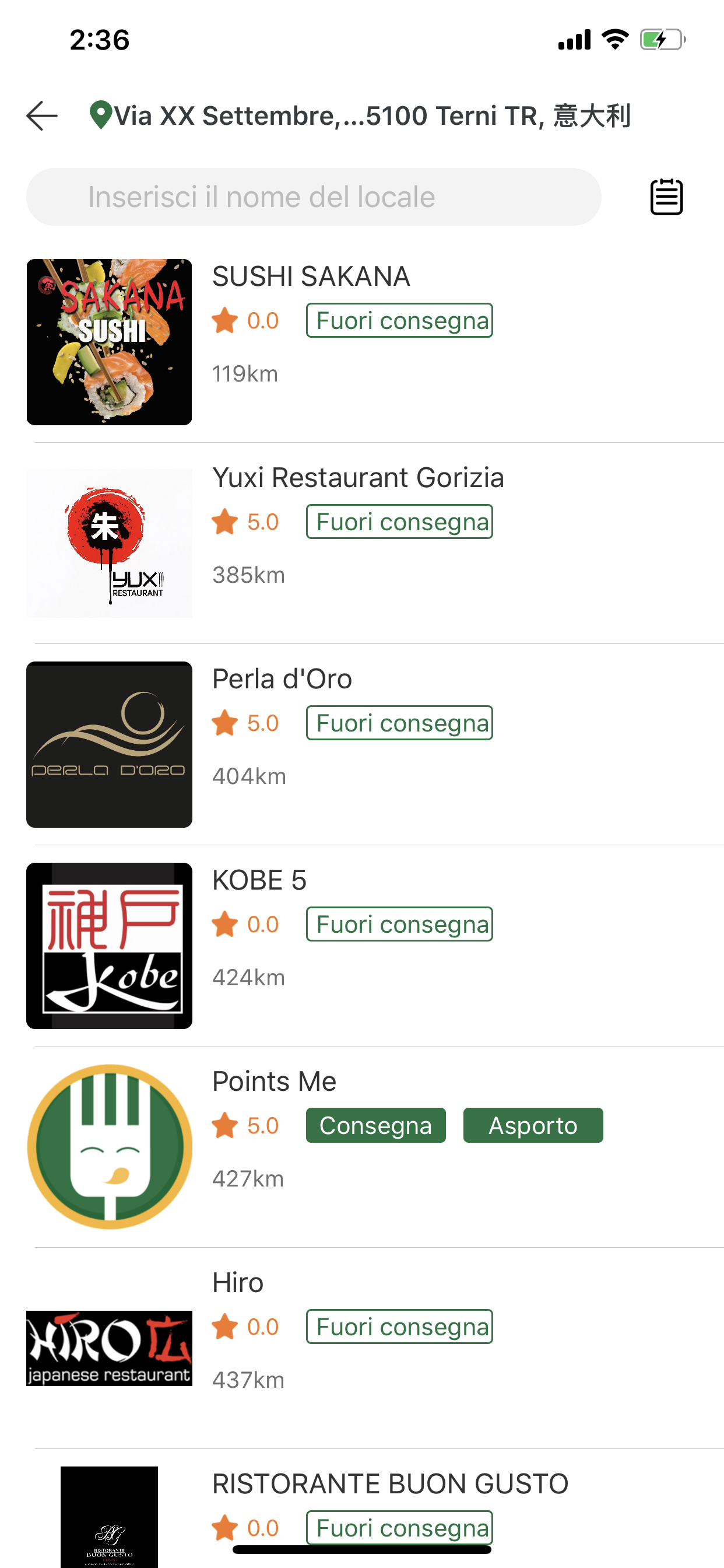The image size is (724, 1568).
Task: Change the delivery address Via XX Settembre
Action: (x=360, y=116)
